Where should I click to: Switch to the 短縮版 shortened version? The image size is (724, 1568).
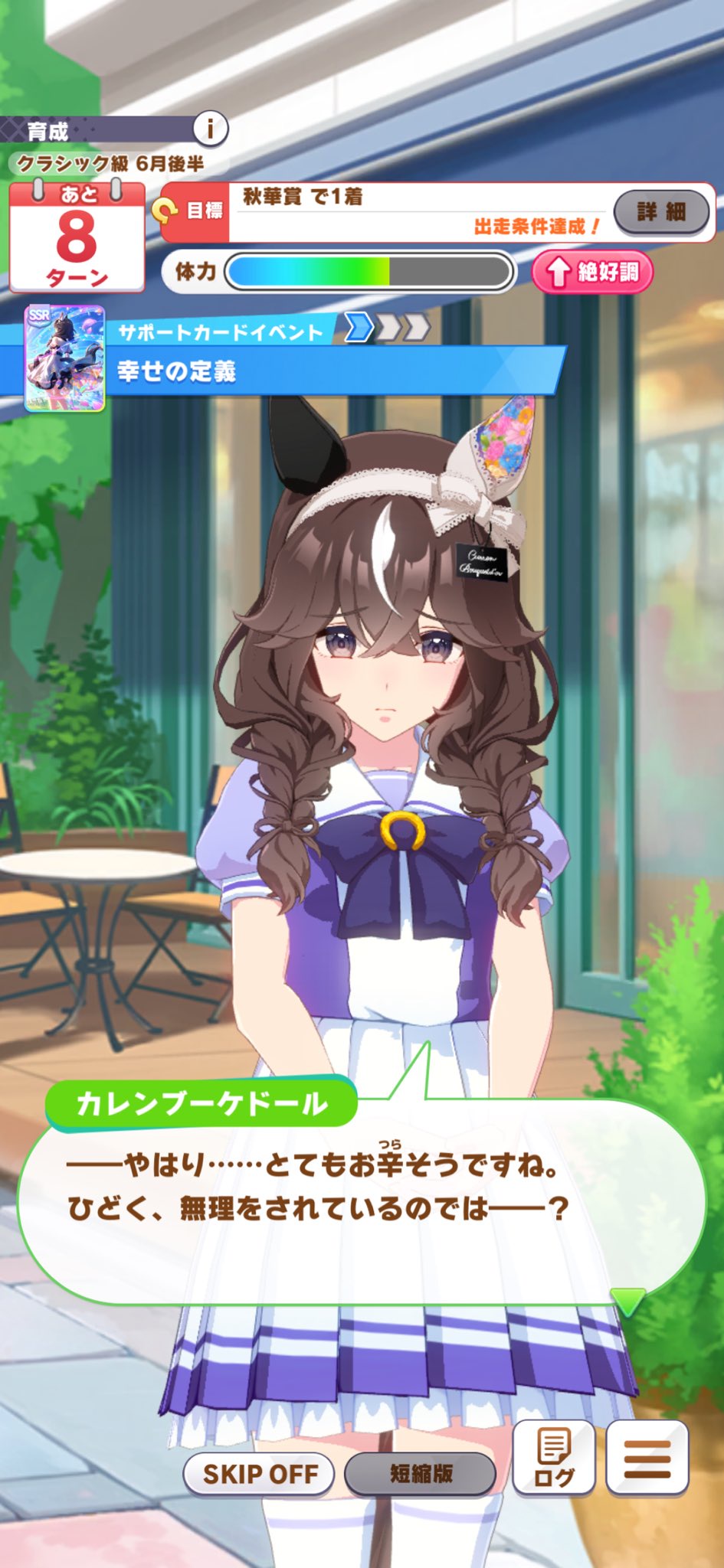[420, 1473]
